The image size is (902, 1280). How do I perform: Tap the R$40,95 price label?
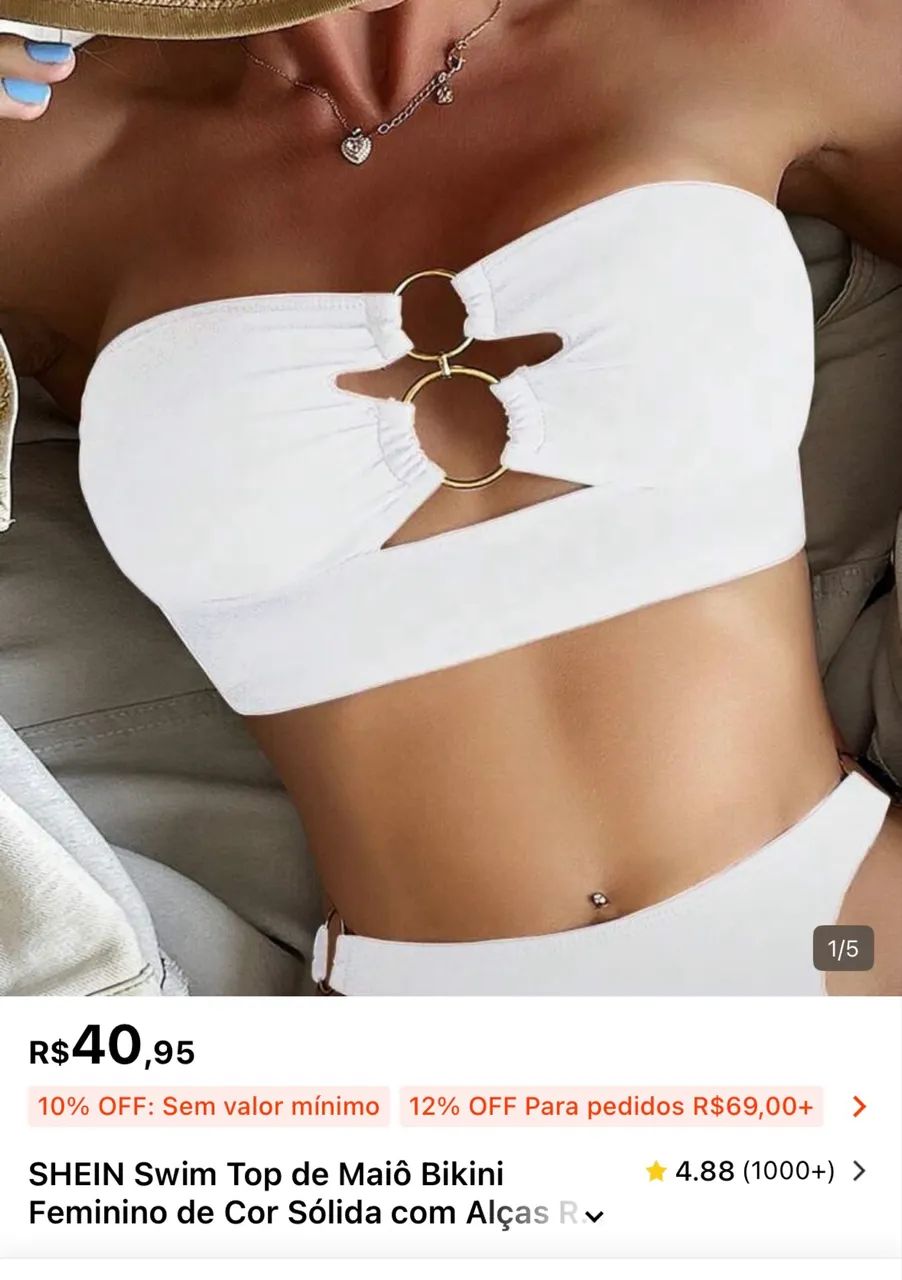pos(110,1047)
